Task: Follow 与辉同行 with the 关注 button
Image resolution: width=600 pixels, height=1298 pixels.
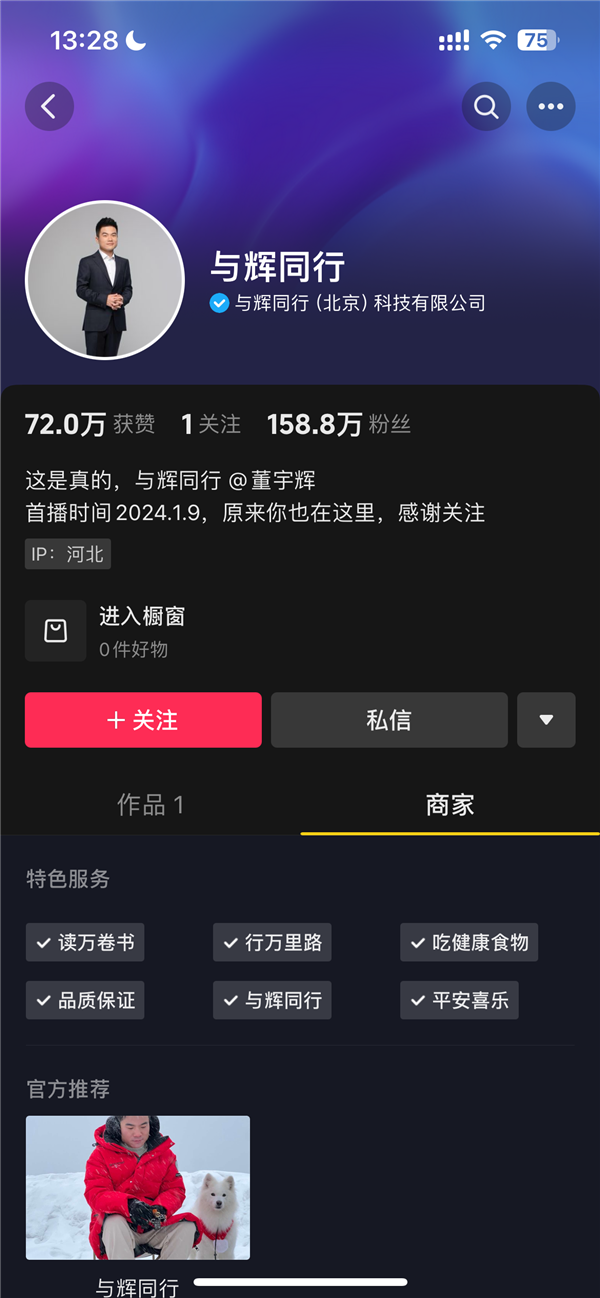Action: [x=143, y=720]
